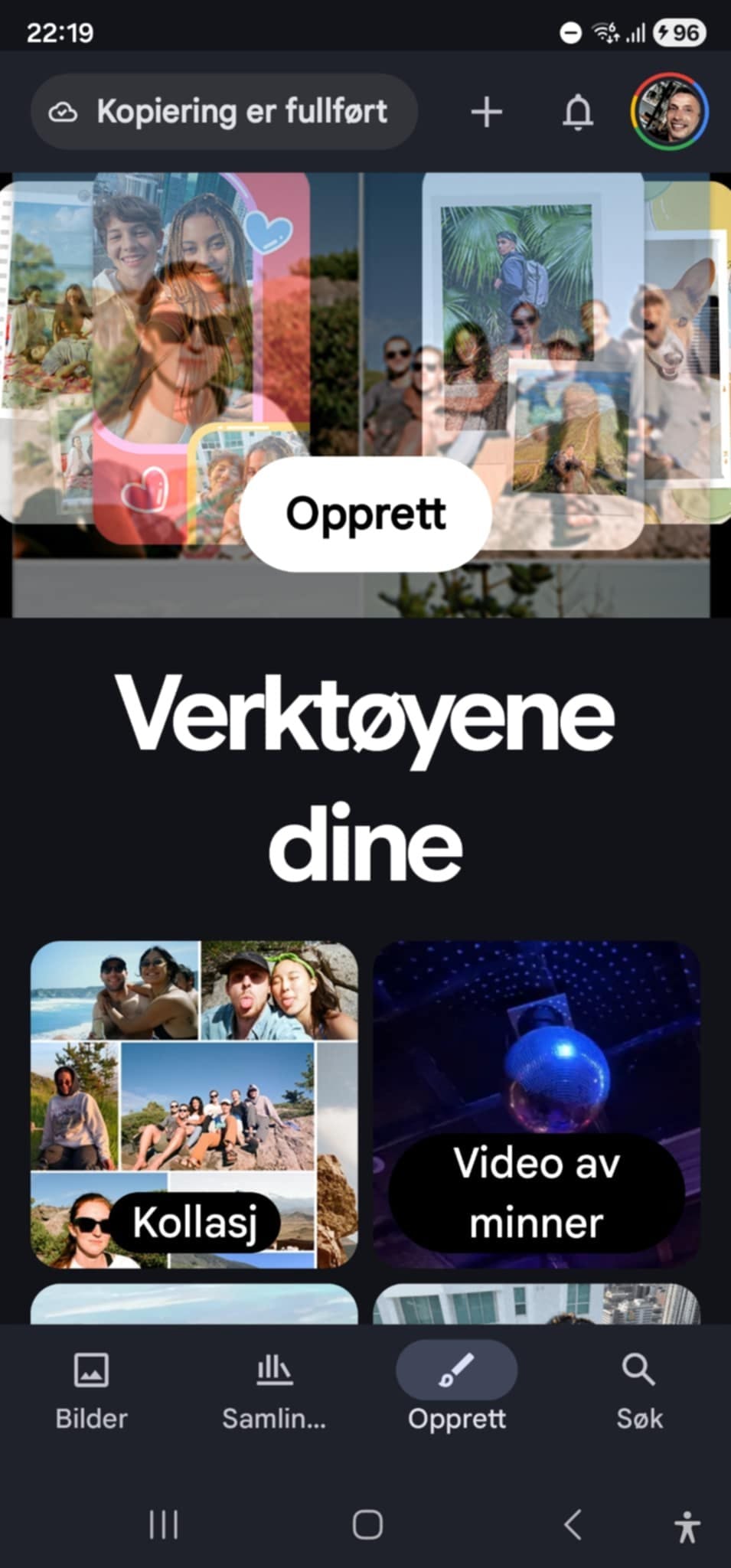731x1568 pixels.
Task: Tap the plus icon to add new
Action: click(x=486, y=113)
